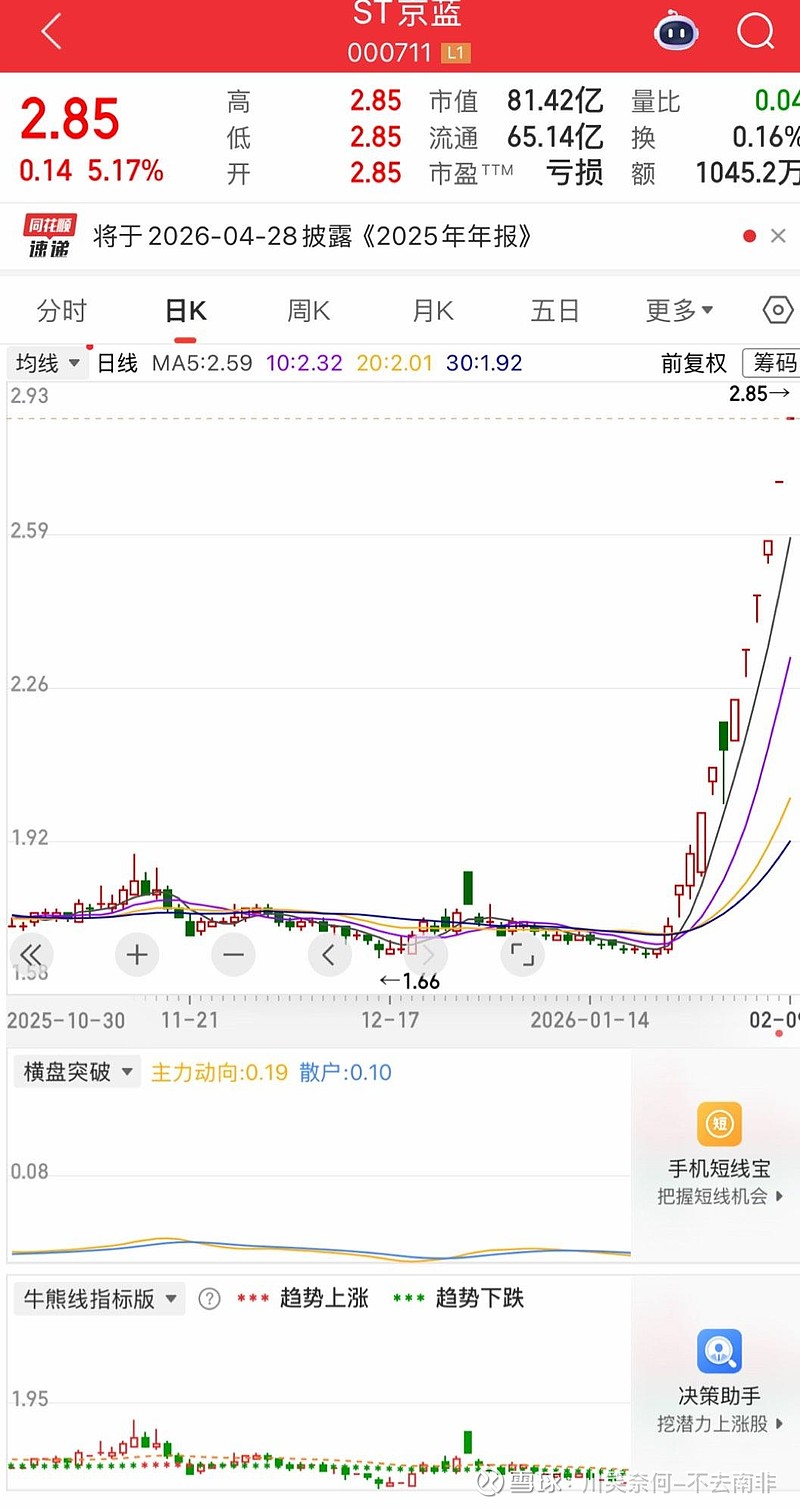The image size is (800, 1507).
Task: Tap the zoom-out minus icon on the chart
Action: pyautogui.click(x=233, y=955)
